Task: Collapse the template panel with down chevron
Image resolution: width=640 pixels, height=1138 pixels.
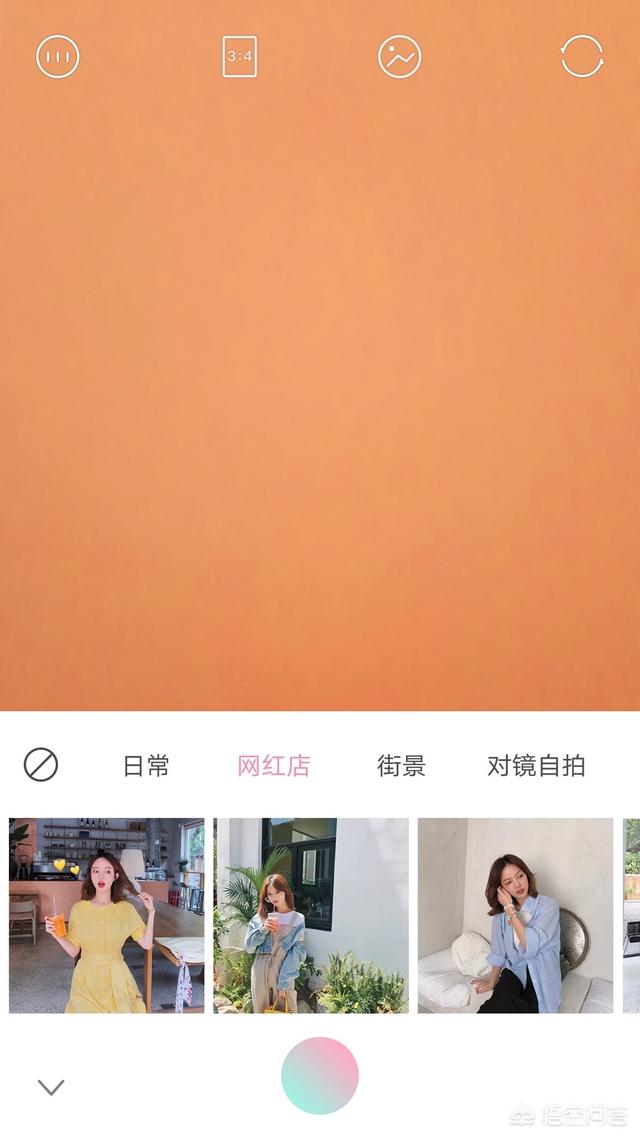Action: tap(51, 1086)
